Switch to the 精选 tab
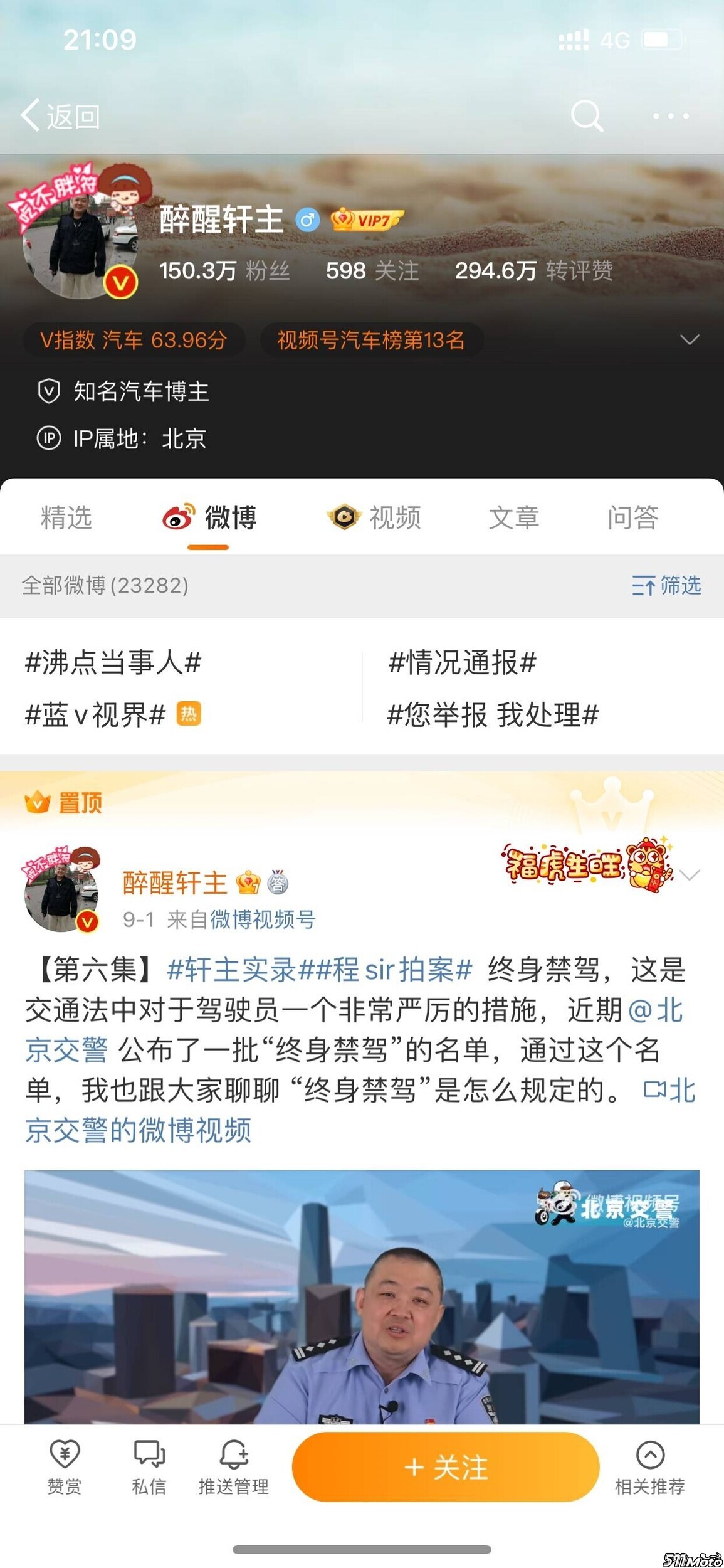 point(66,518)
